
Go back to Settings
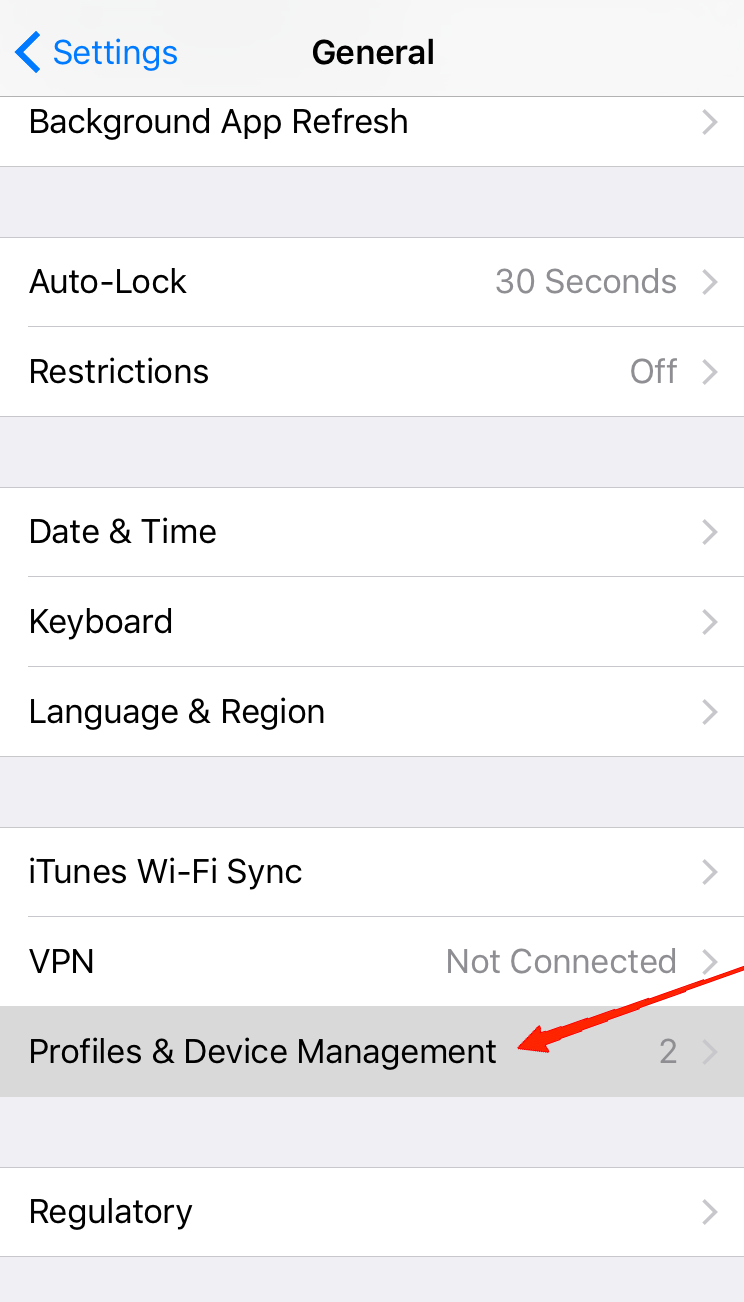click(97, 52)
